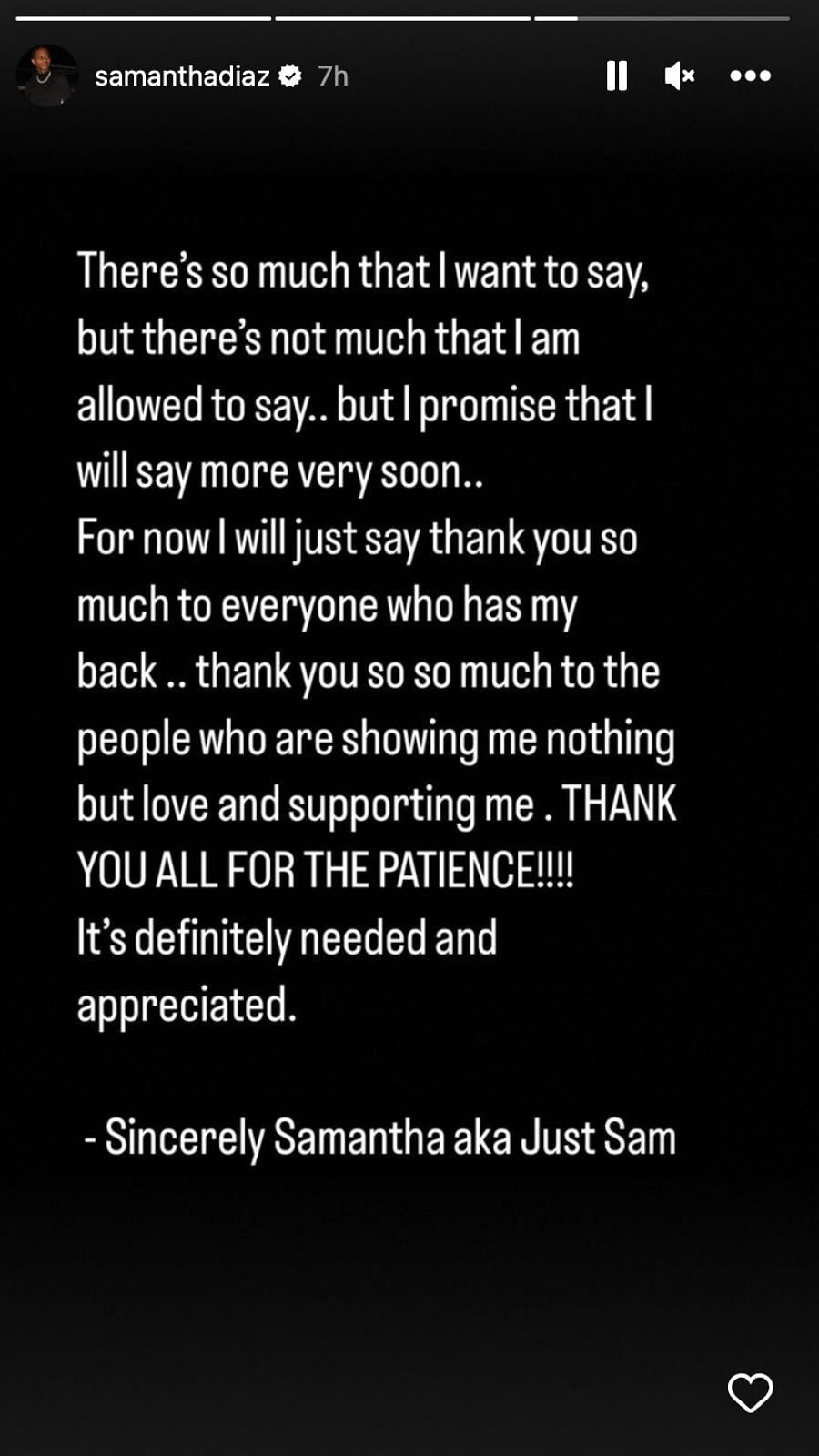Unmute the story audio
819x1456 pixels.
click(x=680, y=76)
